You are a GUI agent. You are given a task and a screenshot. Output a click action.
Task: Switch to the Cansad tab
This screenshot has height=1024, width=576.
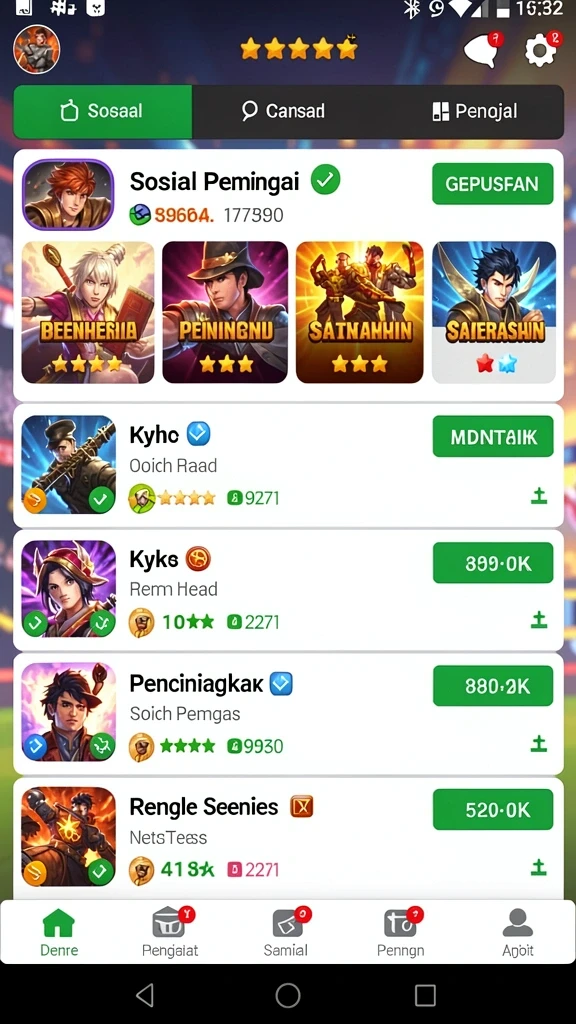pos(283,111)
